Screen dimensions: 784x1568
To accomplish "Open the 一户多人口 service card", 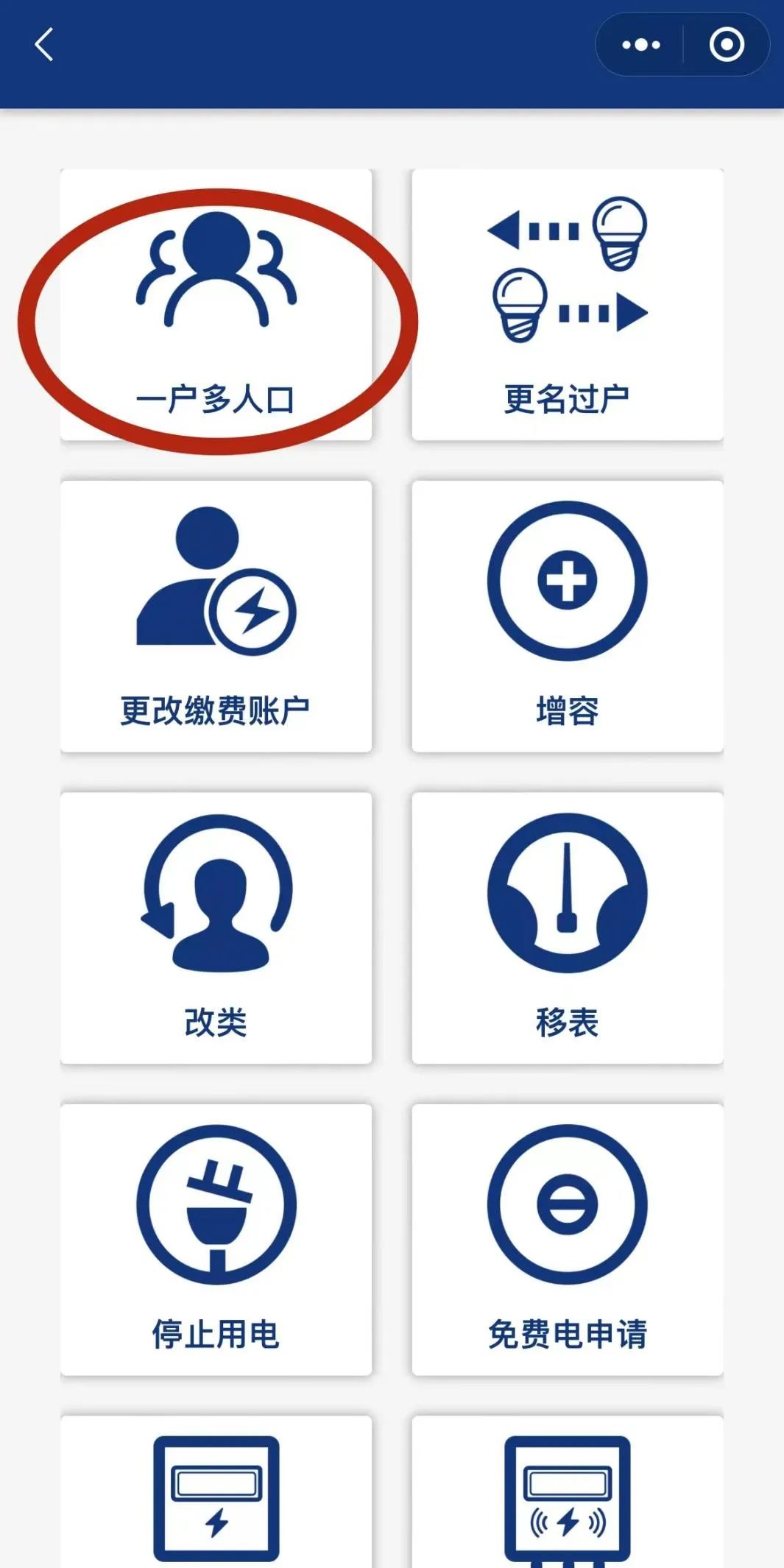I will click(x=216, y=306).
